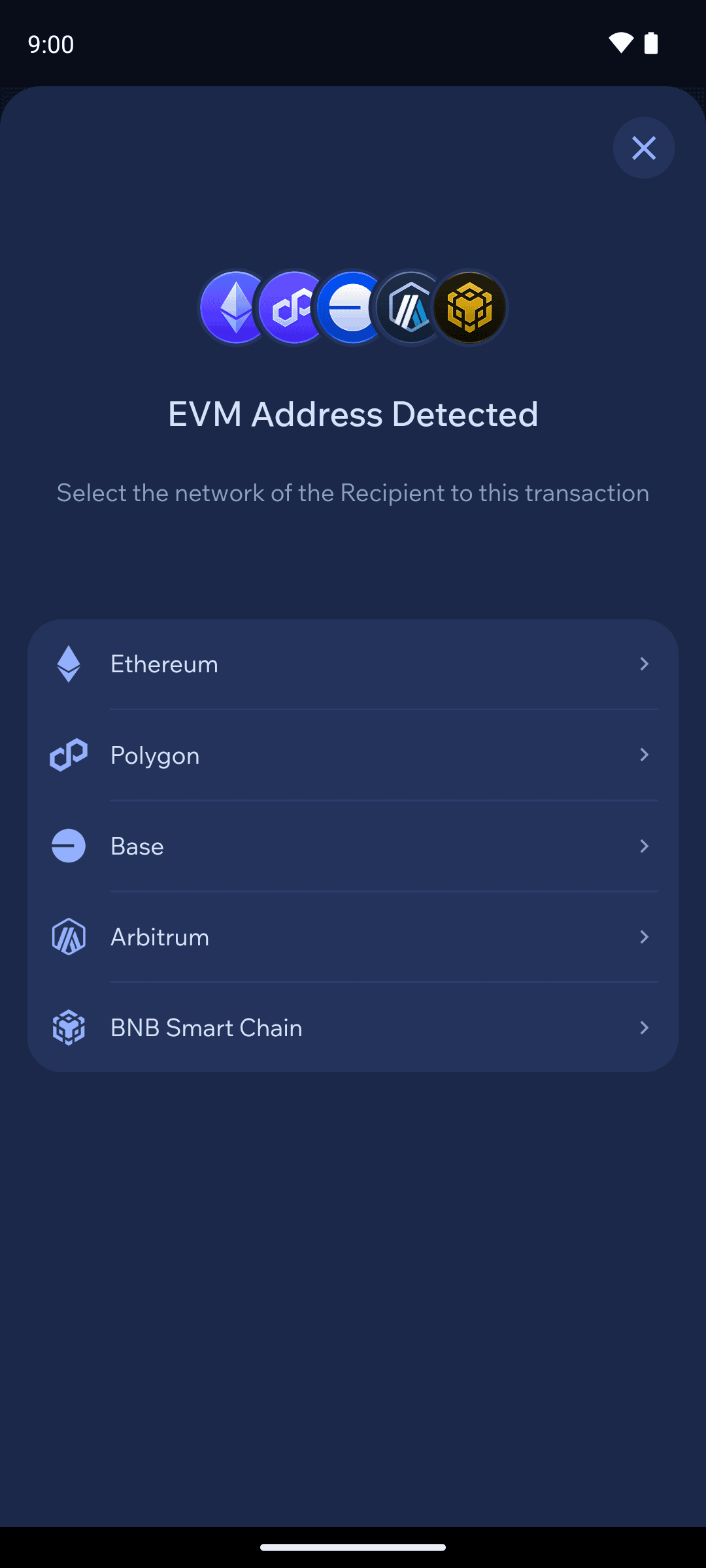The height and width of the screenshot is (1568, 706).
Task: Close the EVM Address Detected sheet
Action: tap(643, 148)
